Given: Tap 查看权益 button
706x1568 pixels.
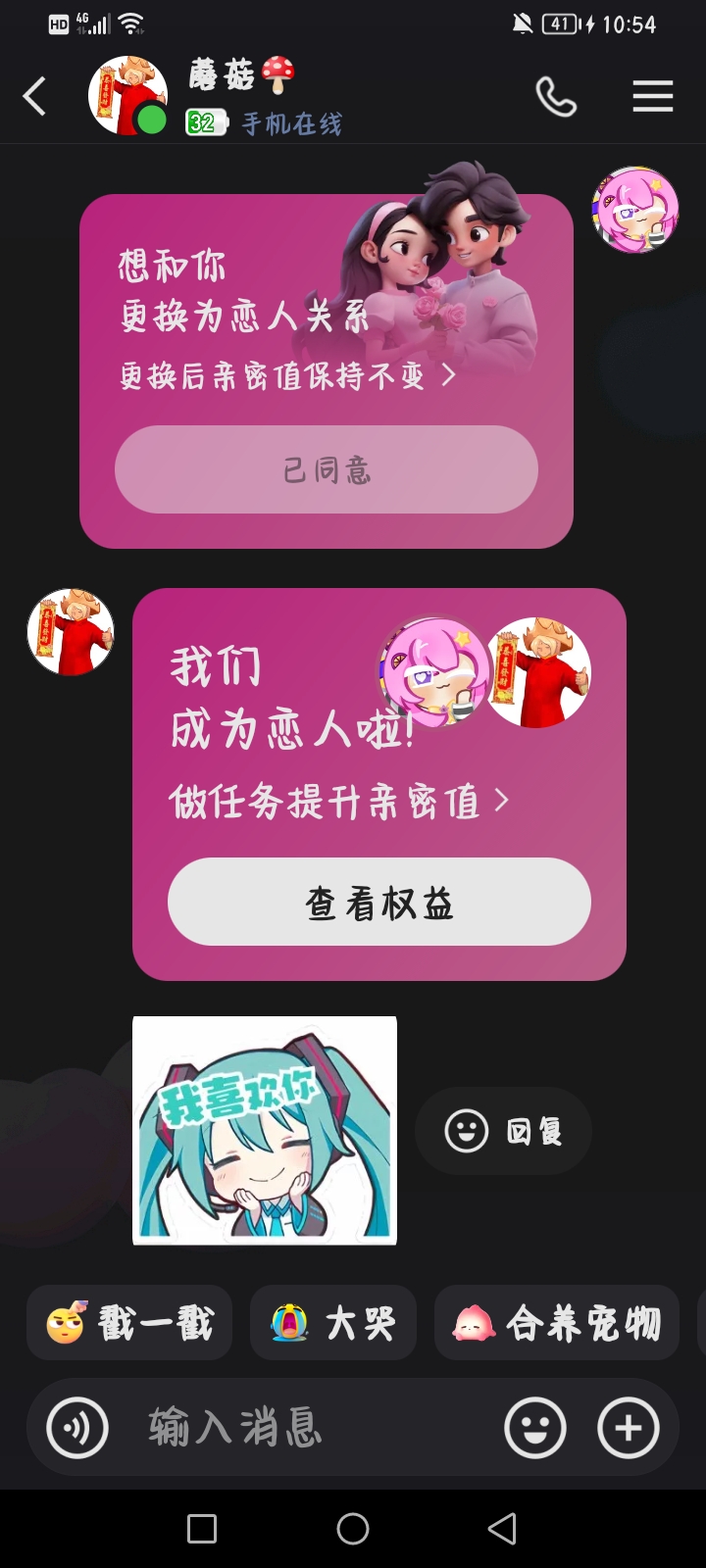Looking at the screenshot, I should [379, 902].
